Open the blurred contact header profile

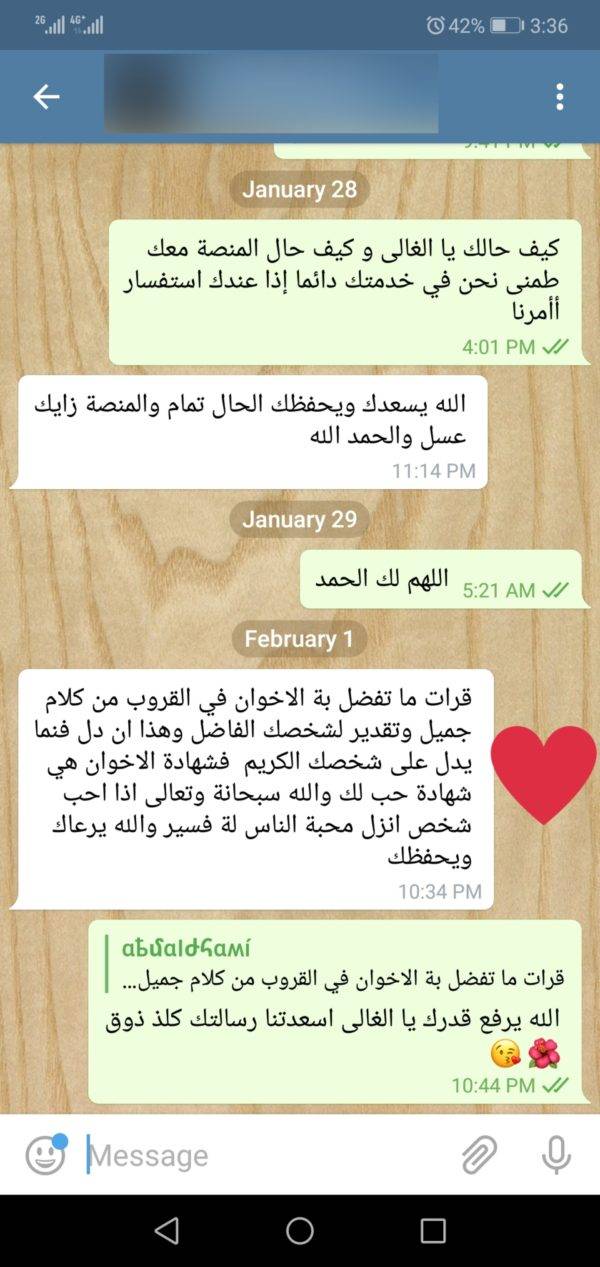pyautogui.click(x=271, y=97)
